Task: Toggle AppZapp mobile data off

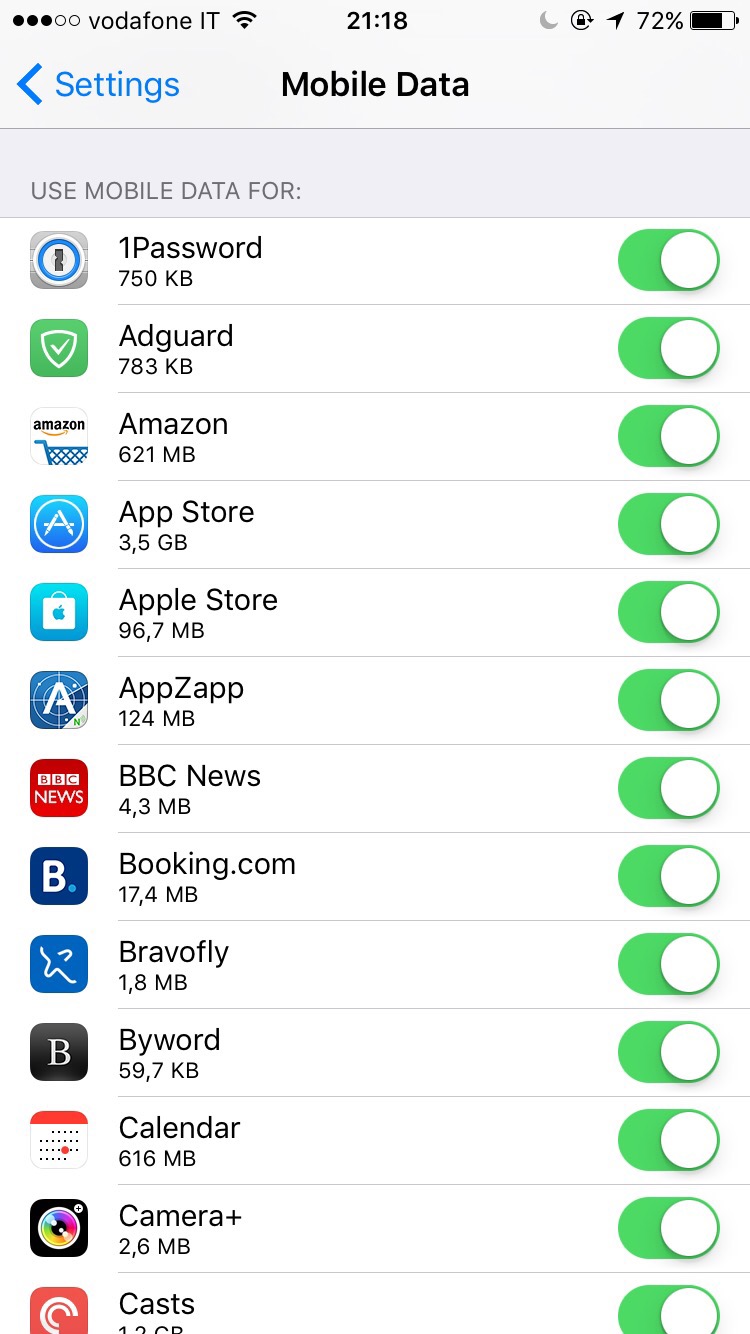Action: (x=668, y=701)
